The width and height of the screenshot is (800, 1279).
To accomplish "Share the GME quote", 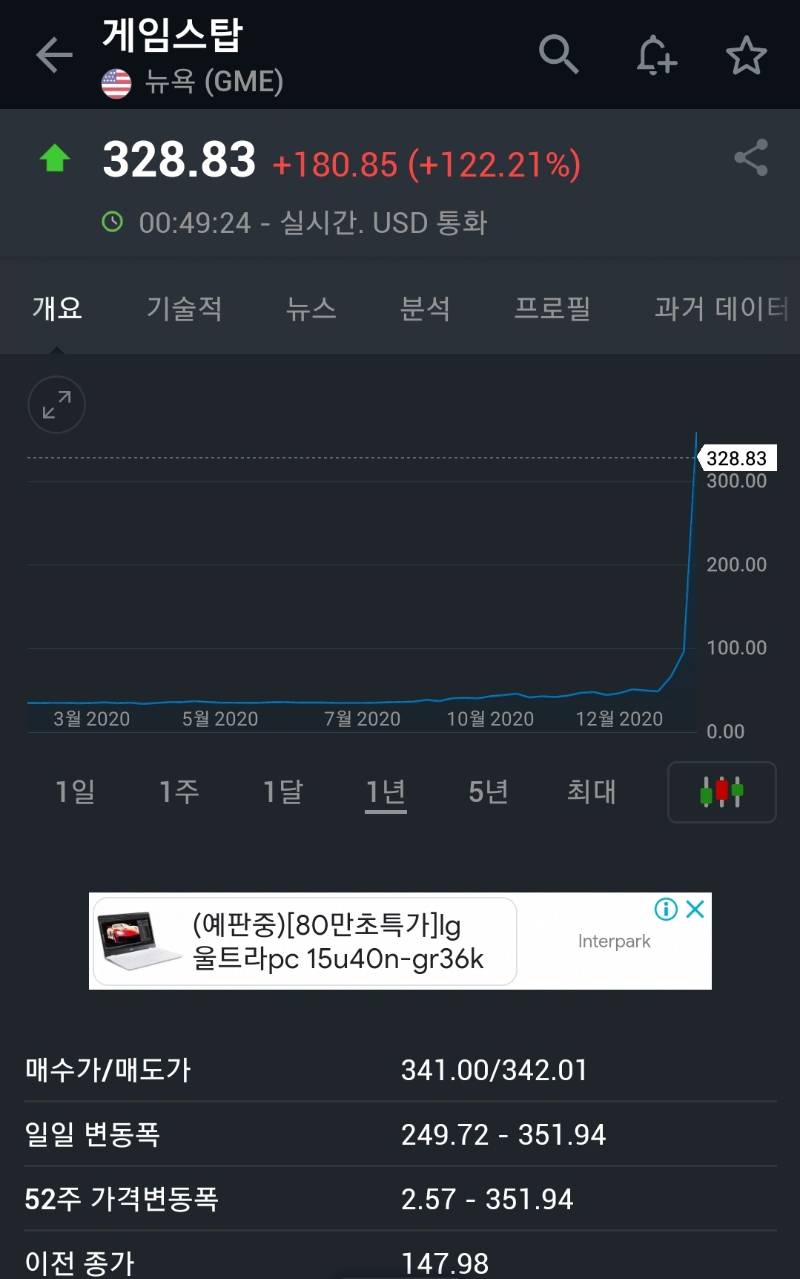I will point(750,159).
